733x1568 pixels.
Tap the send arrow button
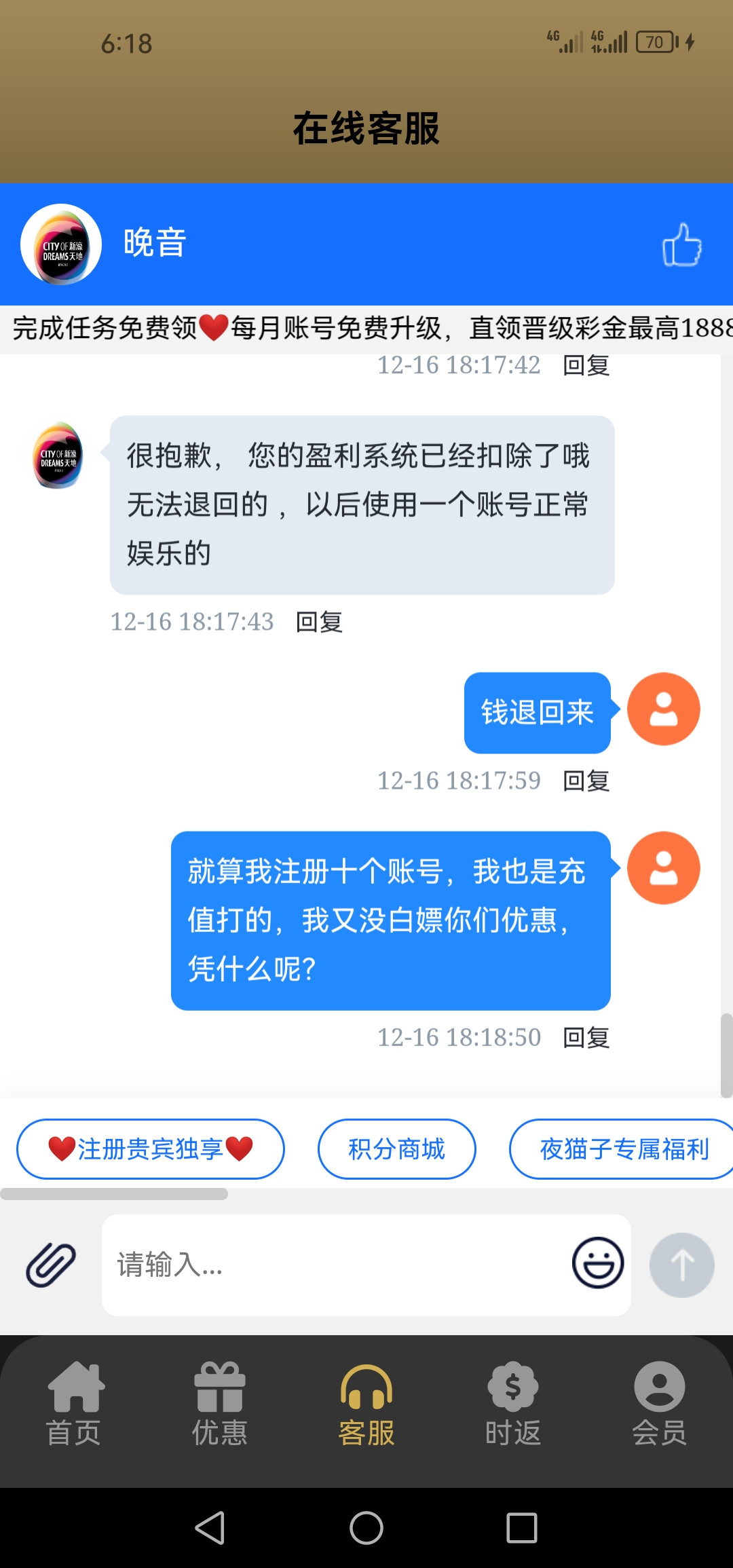[681, 1265]
